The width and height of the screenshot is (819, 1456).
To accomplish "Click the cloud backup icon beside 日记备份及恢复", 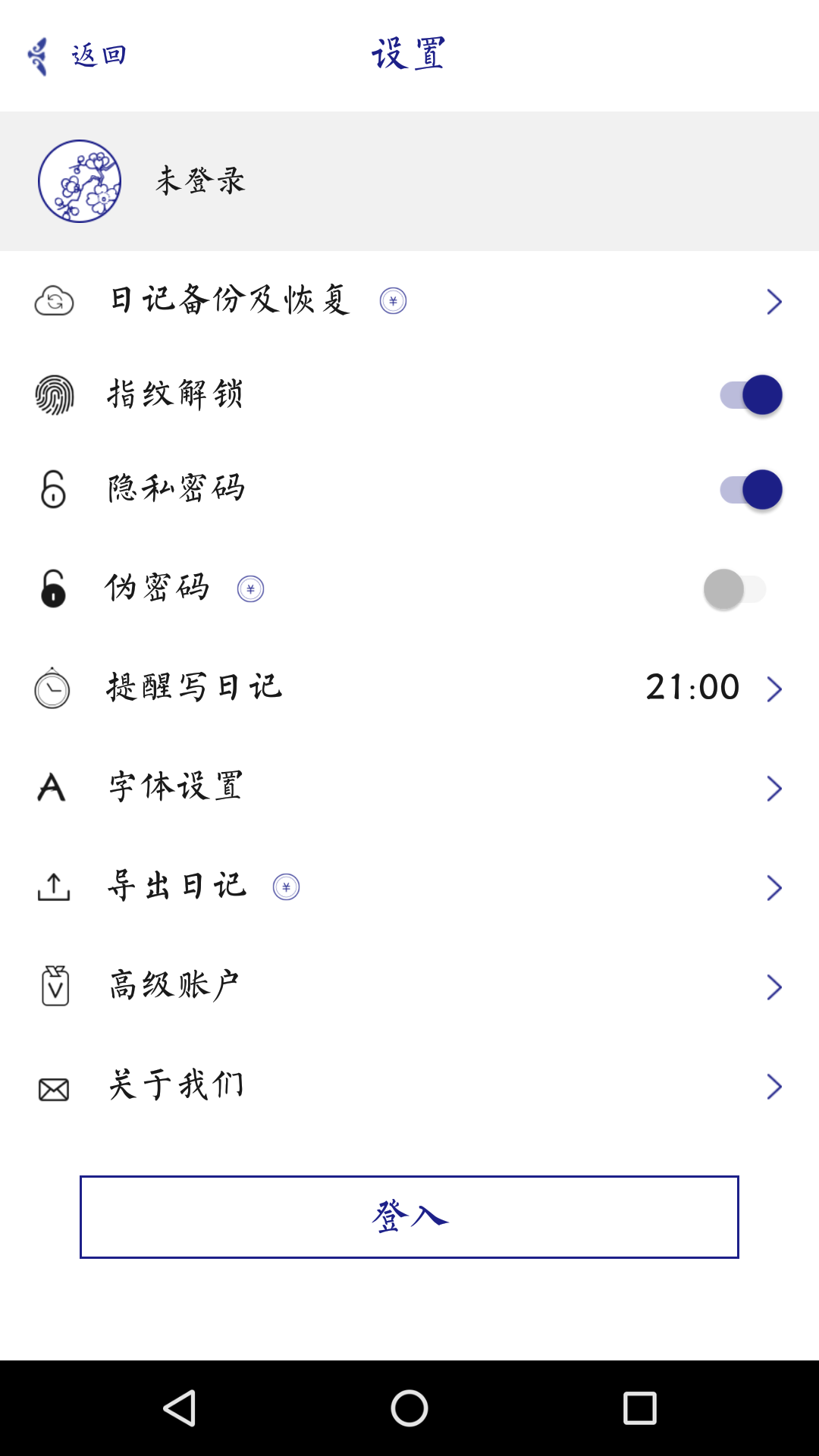I will (x=52, y=301).
